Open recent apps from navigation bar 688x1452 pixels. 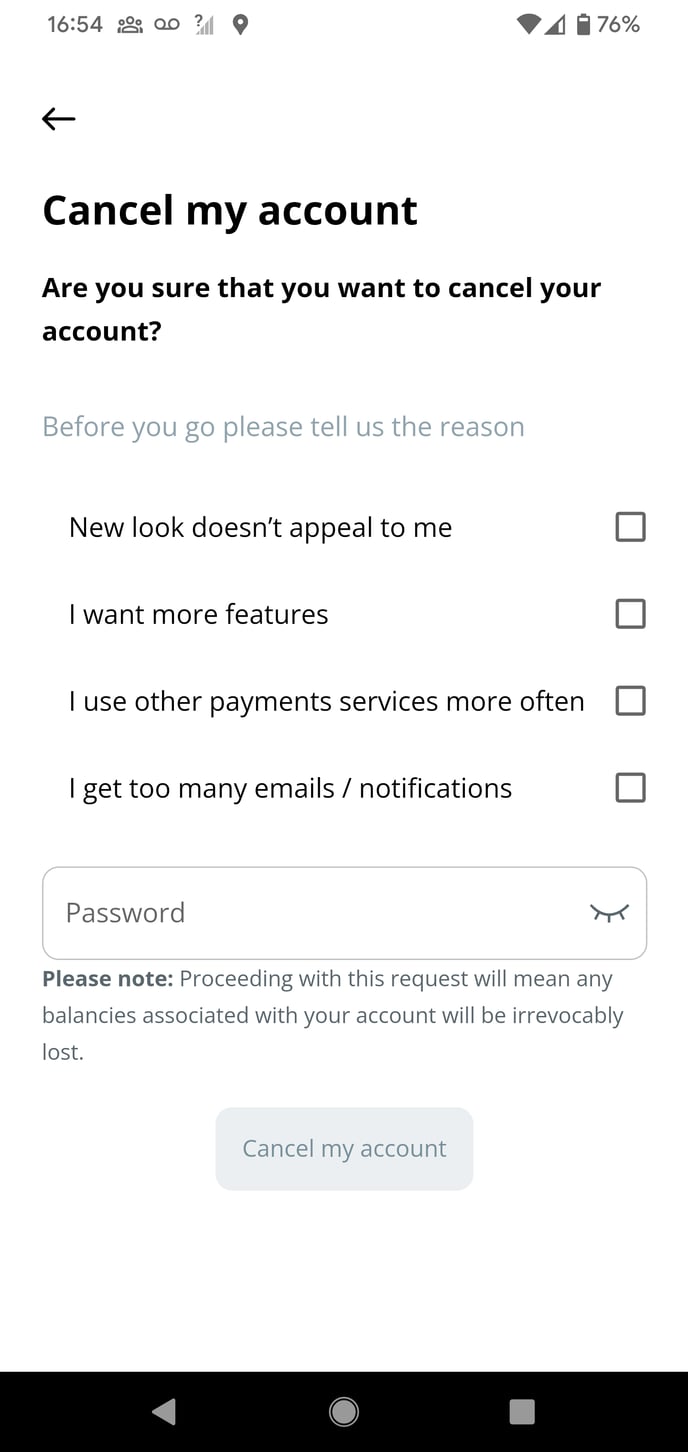pos(522,1411)
